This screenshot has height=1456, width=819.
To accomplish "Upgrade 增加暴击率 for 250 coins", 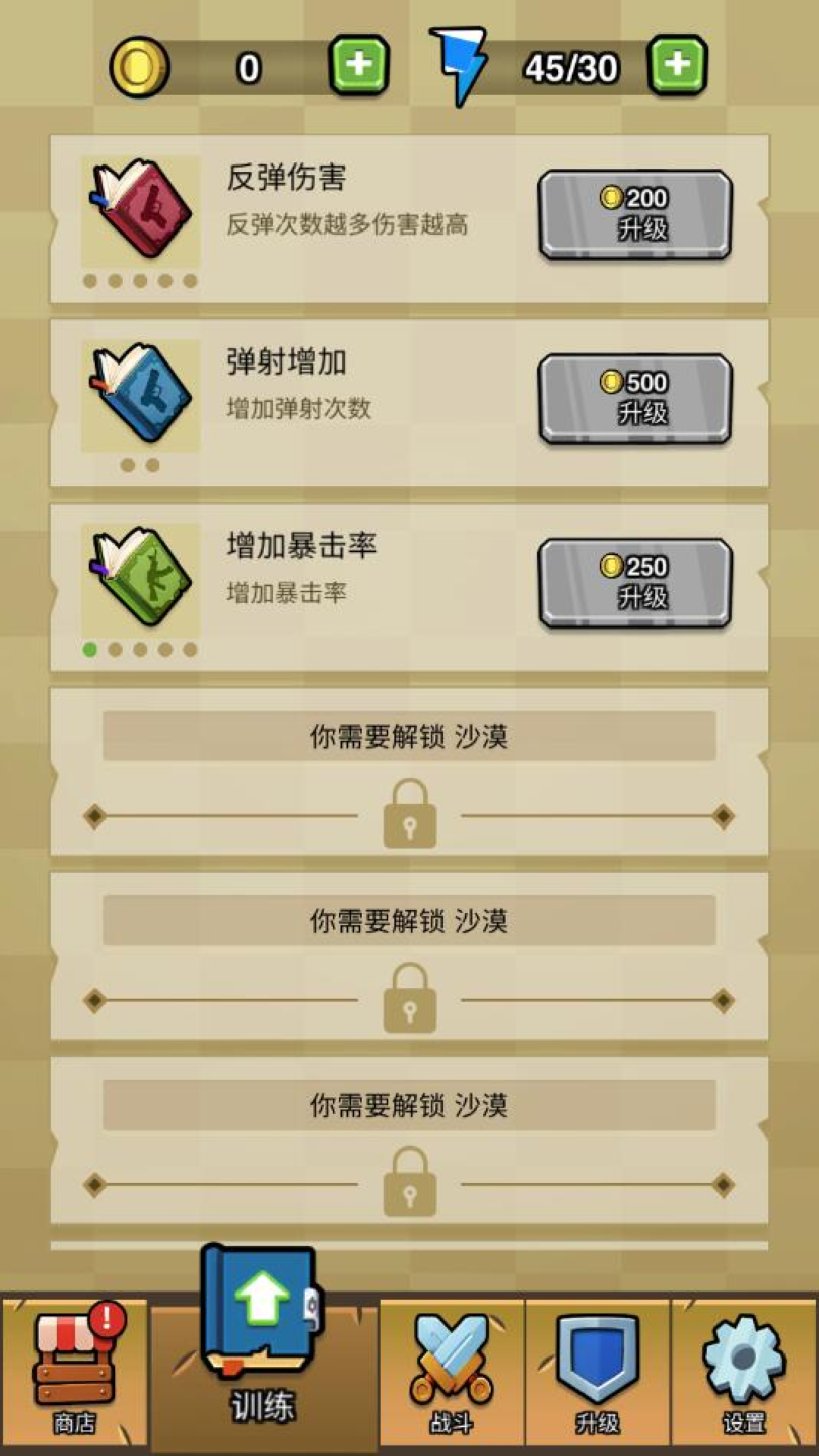I will coord(635,583).
